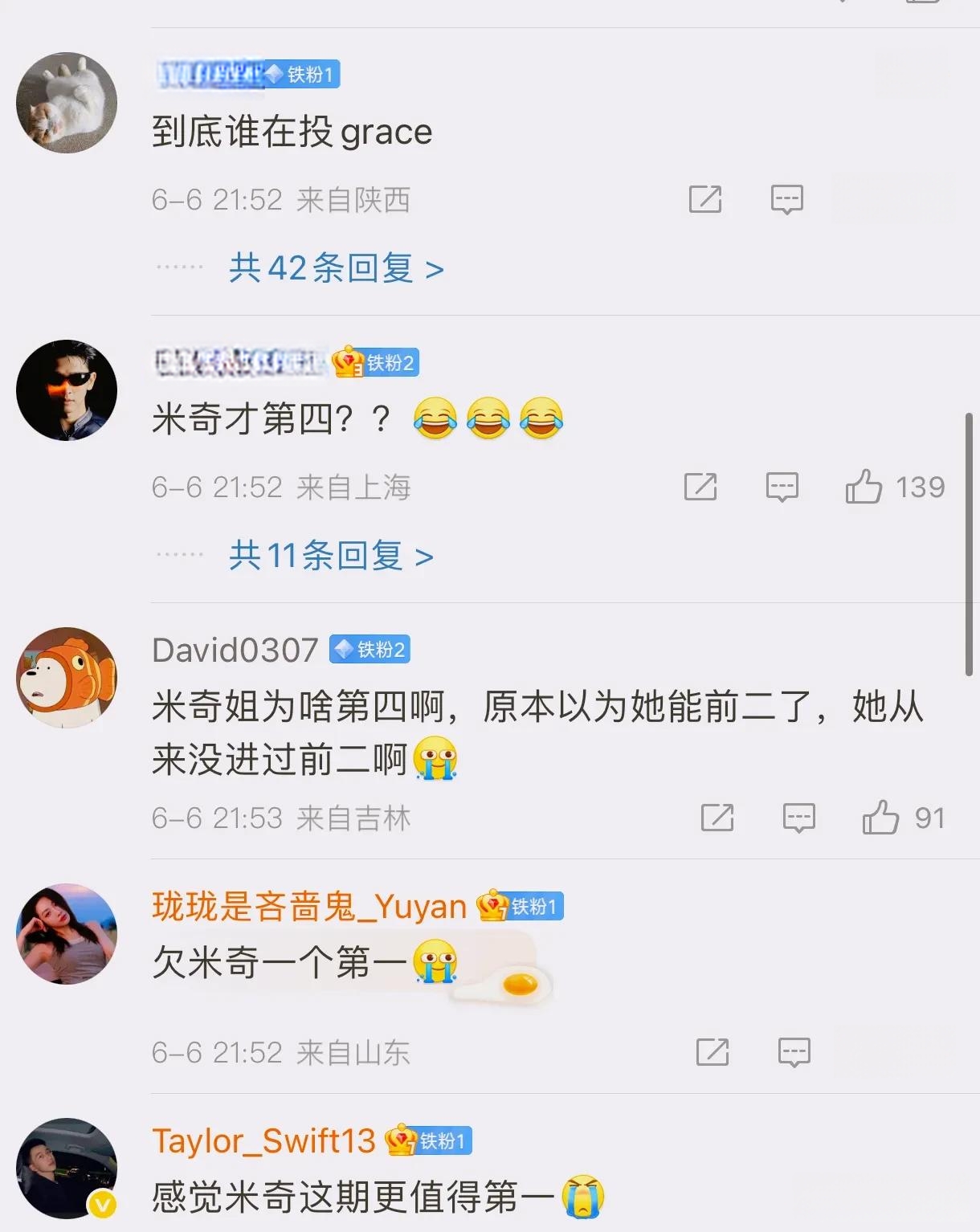Reply to David0307's comment
The image size is (980, 1232).
(798, 818)
